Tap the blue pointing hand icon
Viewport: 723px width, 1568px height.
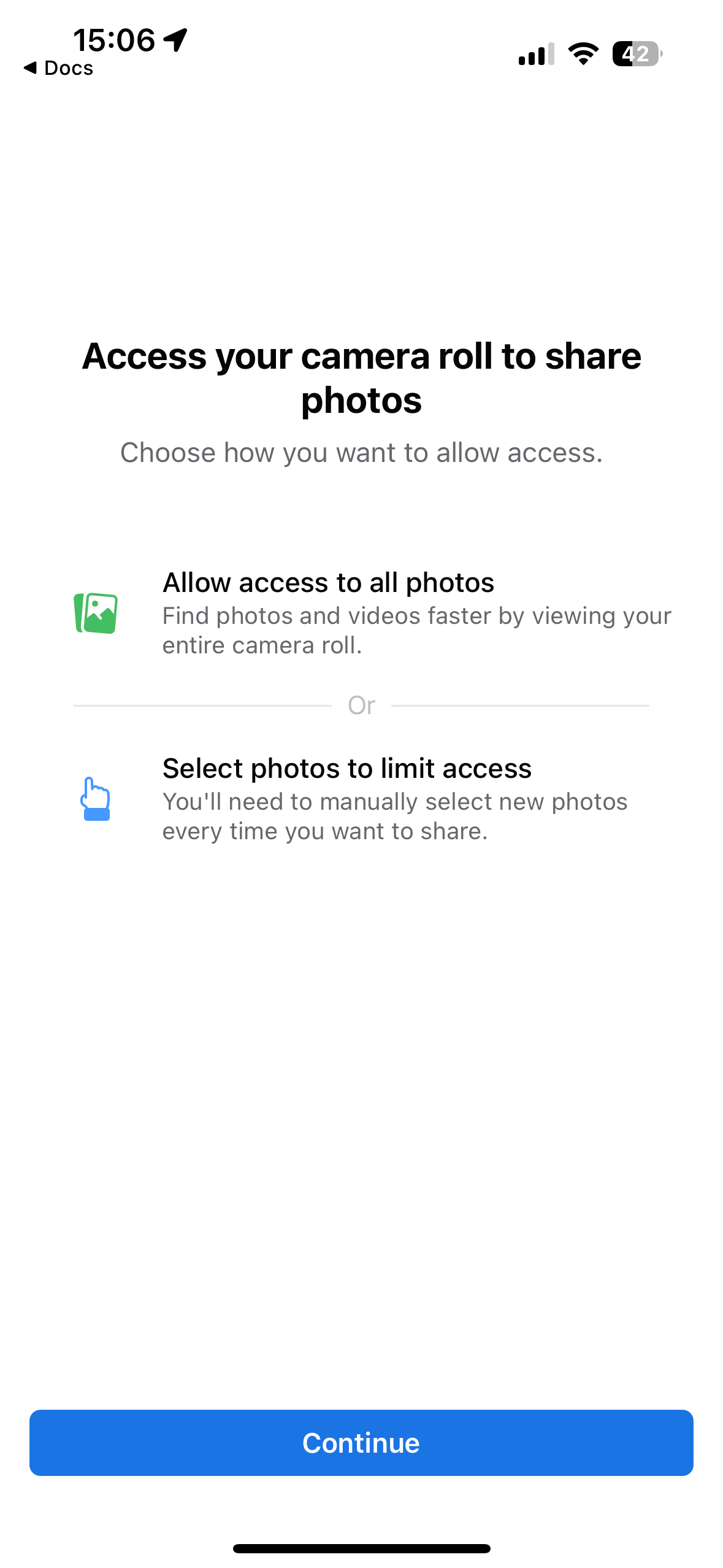(x=96, y=797)
